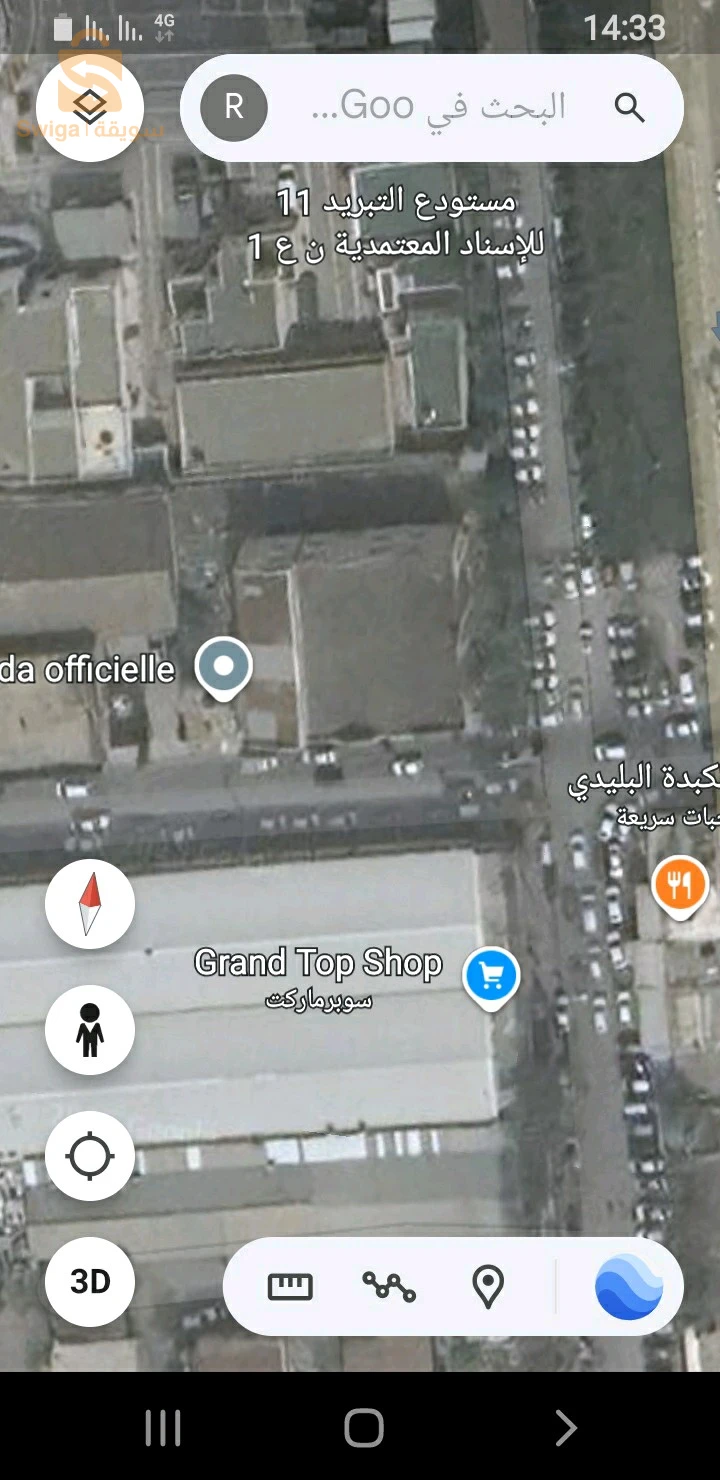Reset orientation with the compass button

coord(90,904)
